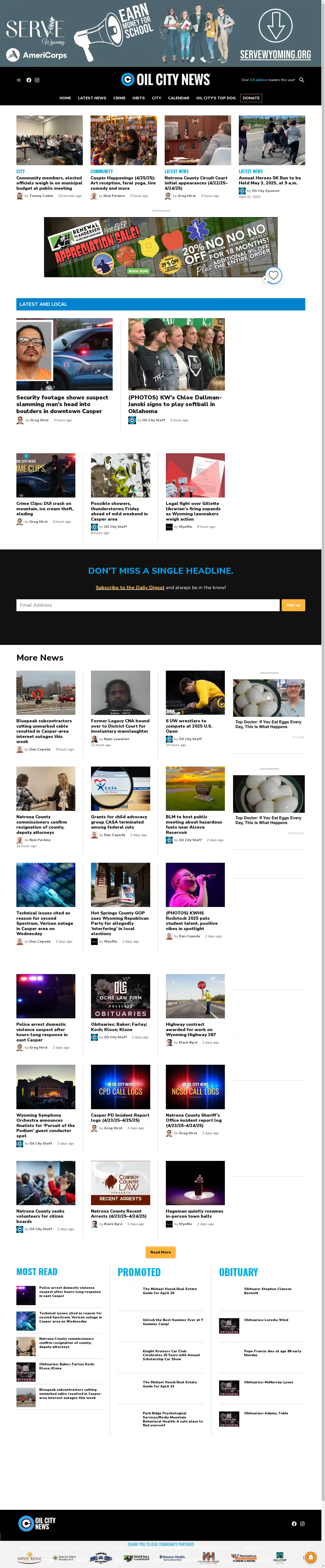Screen dimensions: 325x1568
Task: Tap the Sign up button
Action: (293, 605)
